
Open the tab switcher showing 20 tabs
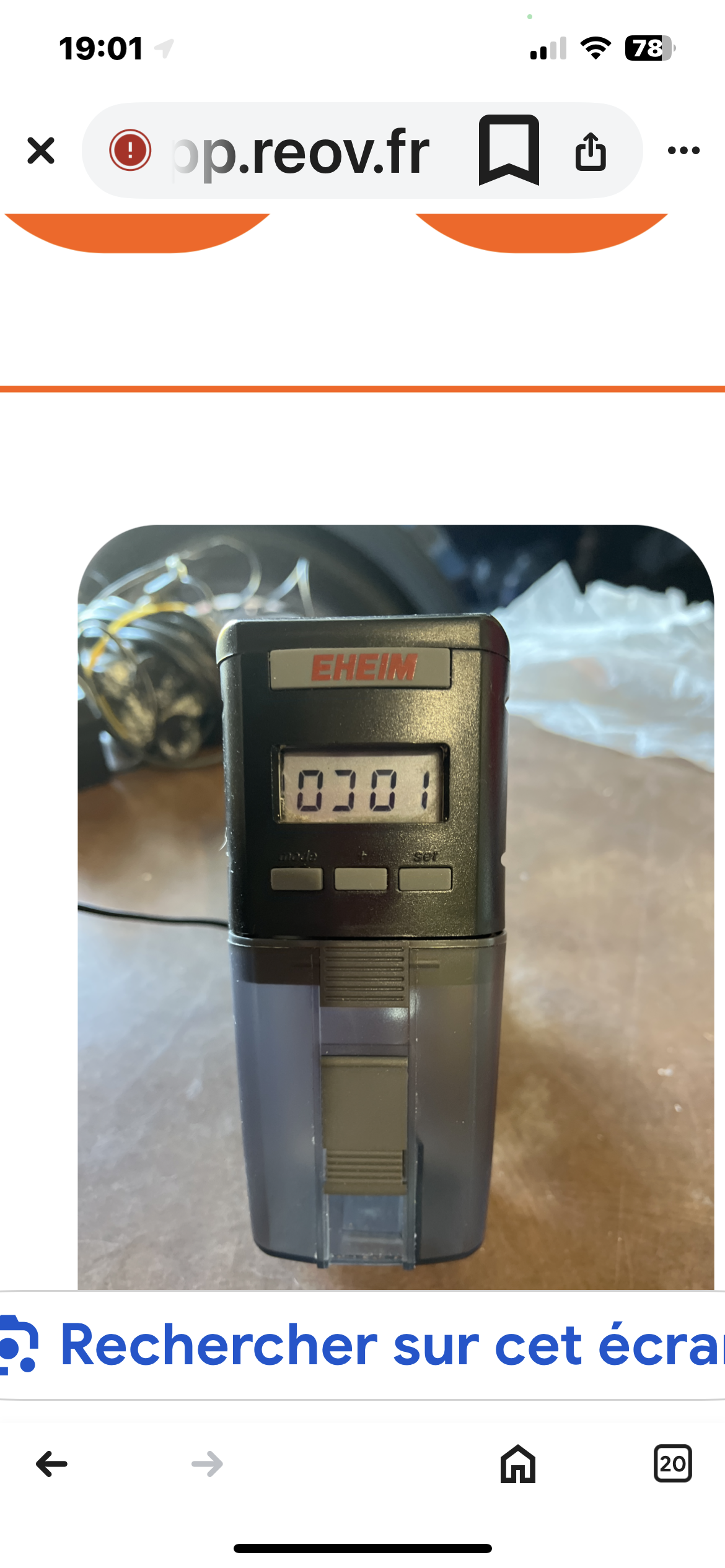click(x=673, y=1464)
